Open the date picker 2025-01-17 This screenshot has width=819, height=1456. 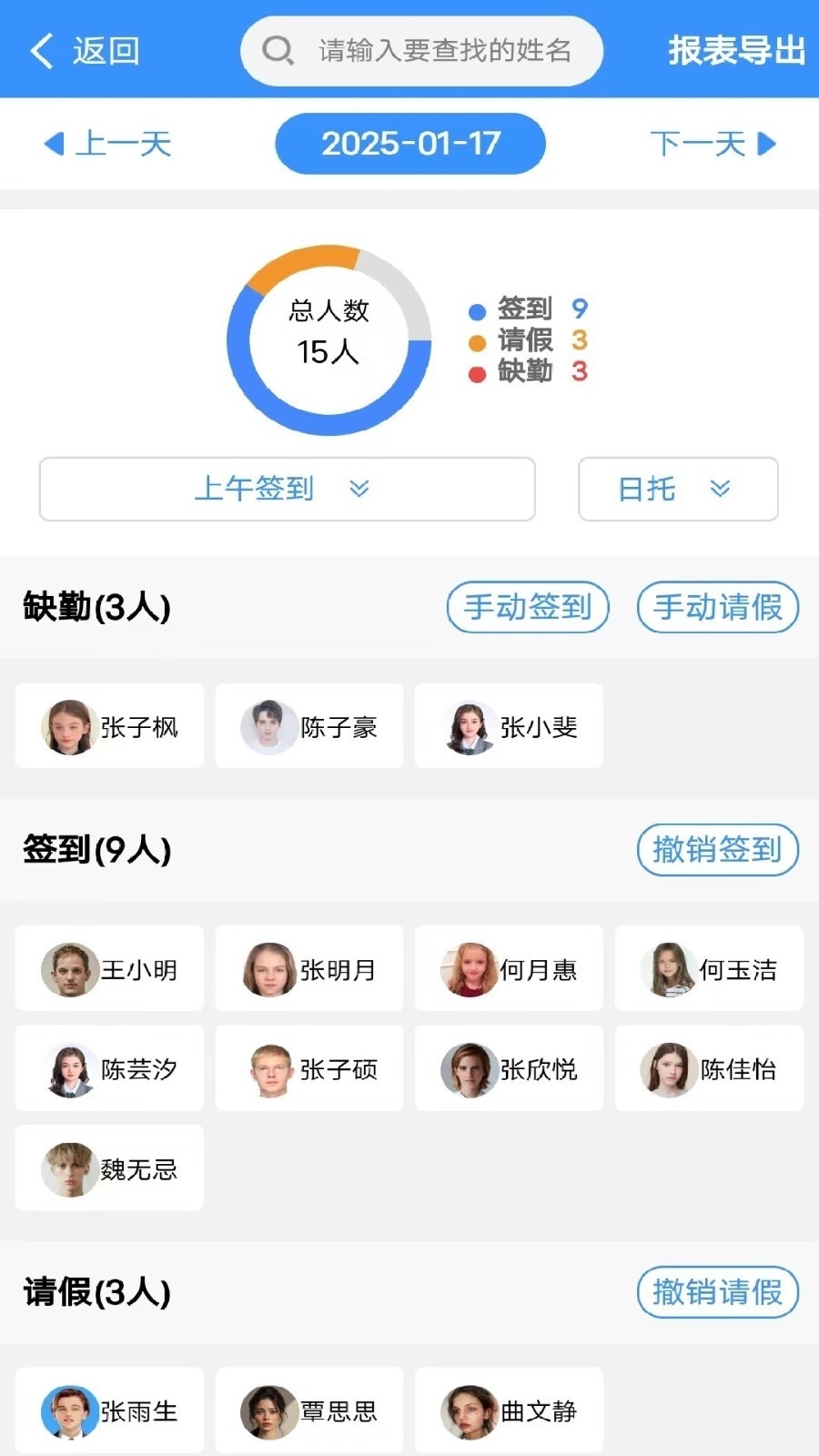pyautogui.click(x=410, y=144)
